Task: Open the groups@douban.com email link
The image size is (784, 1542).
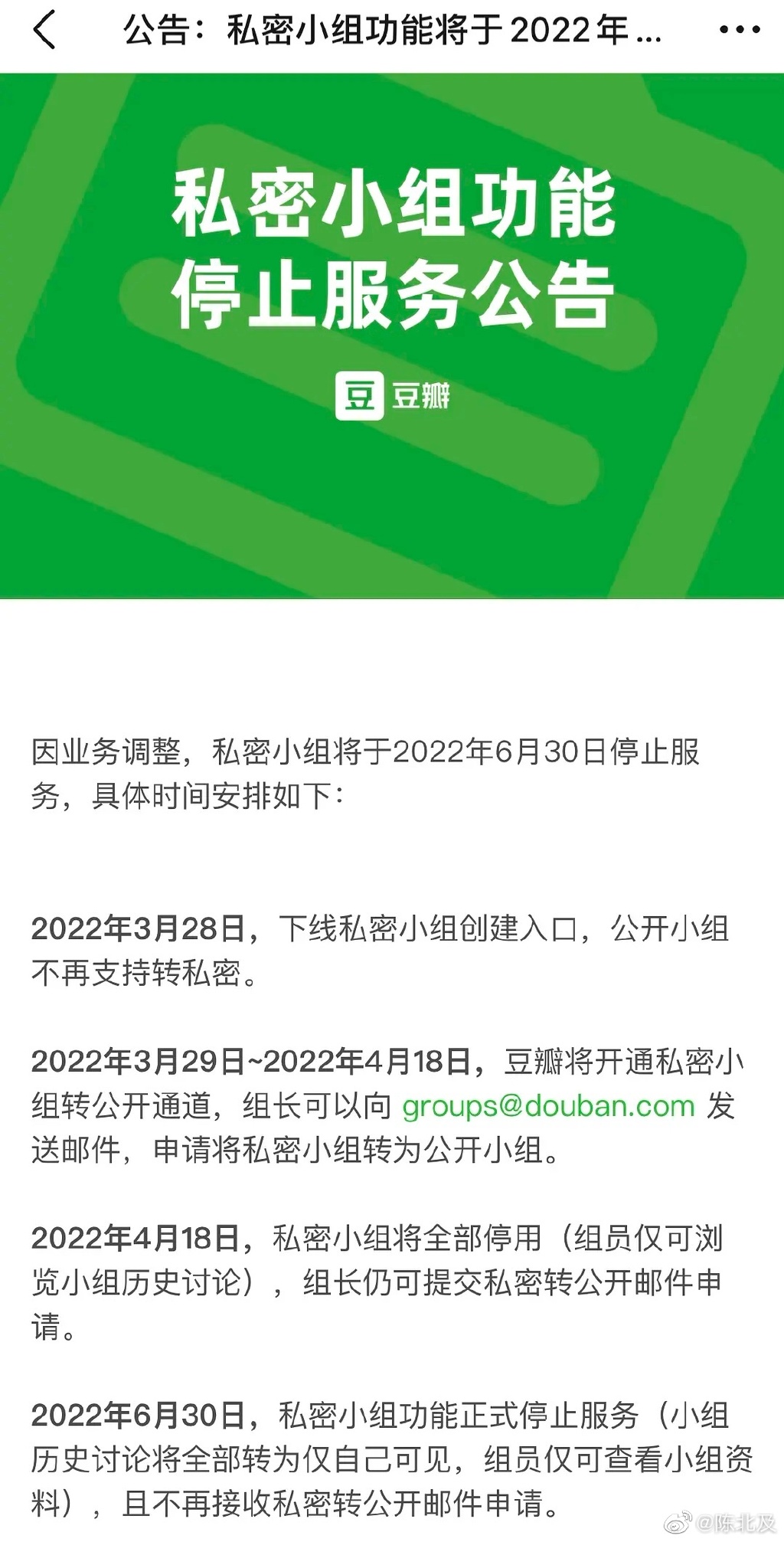Action: pos(548,1106)
